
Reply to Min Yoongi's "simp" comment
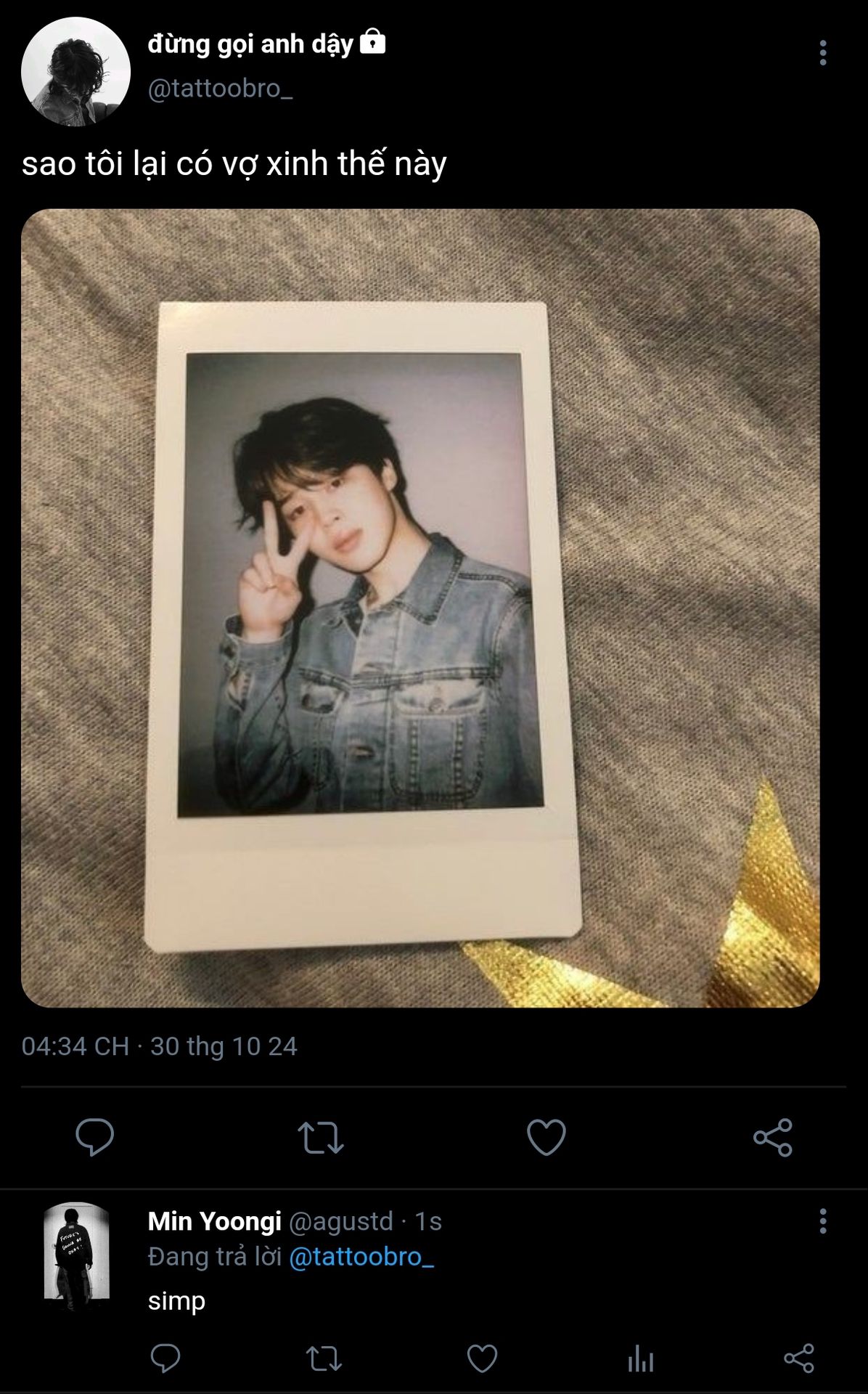(x=165, y=1358)
